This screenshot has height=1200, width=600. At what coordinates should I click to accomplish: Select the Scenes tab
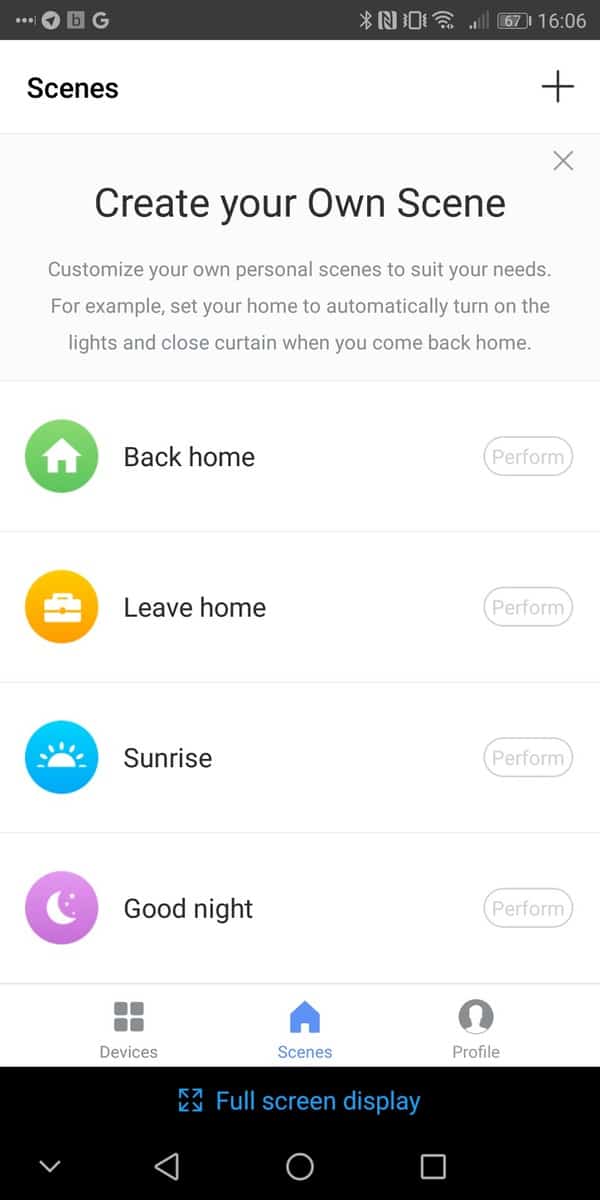[x=304, y=1029]
